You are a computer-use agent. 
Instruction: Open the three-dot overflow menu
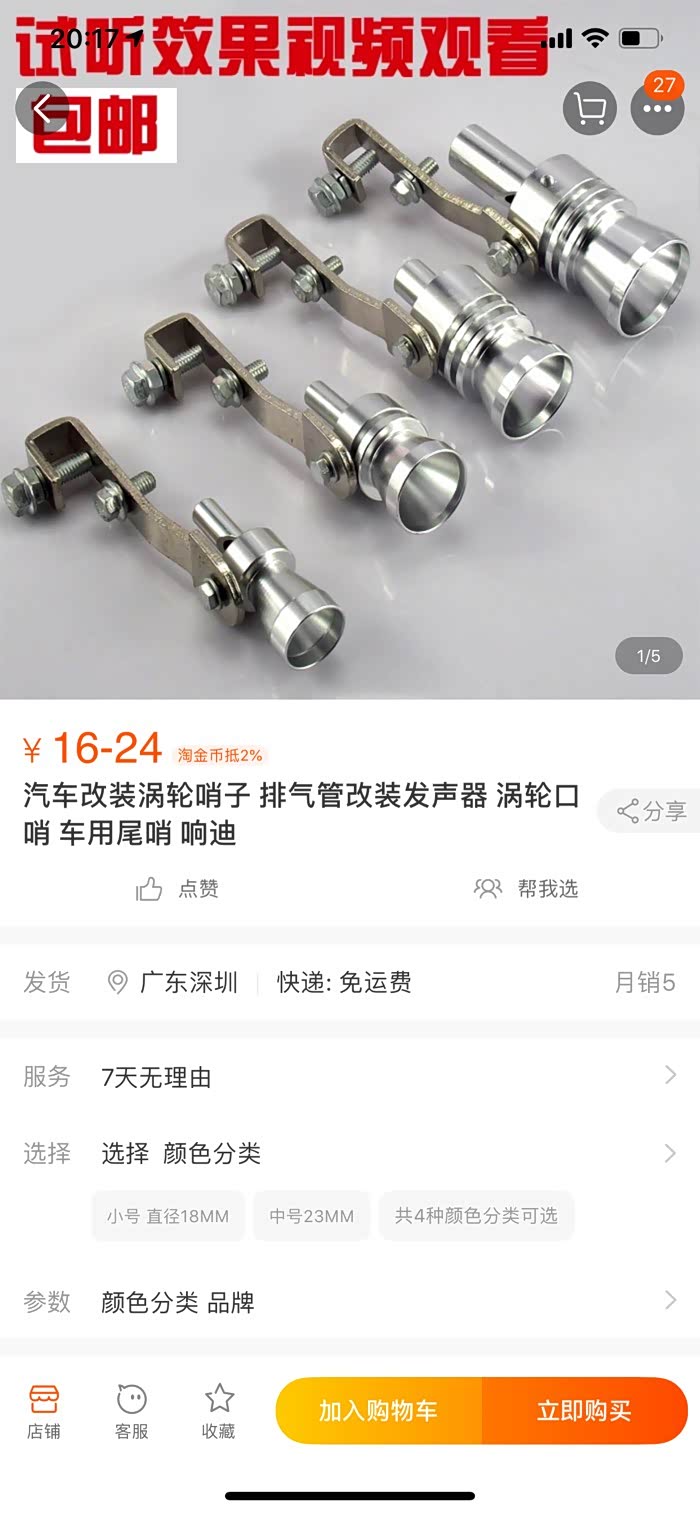pyautogui.click(x=657, y=108)
